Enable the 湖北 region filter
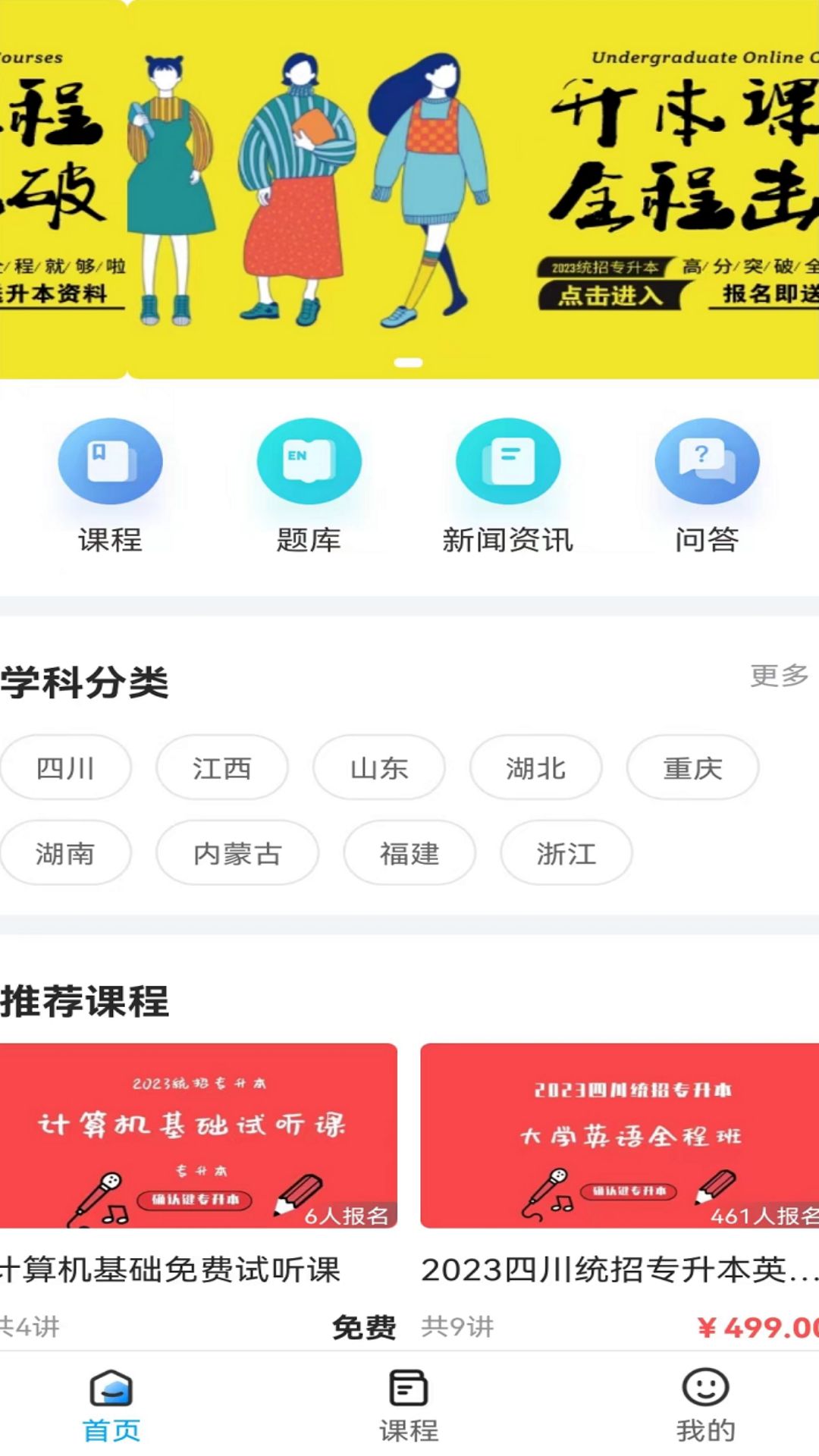This screenshot has height=1456, width=819. pyautogui.click(x=535, y=768)
